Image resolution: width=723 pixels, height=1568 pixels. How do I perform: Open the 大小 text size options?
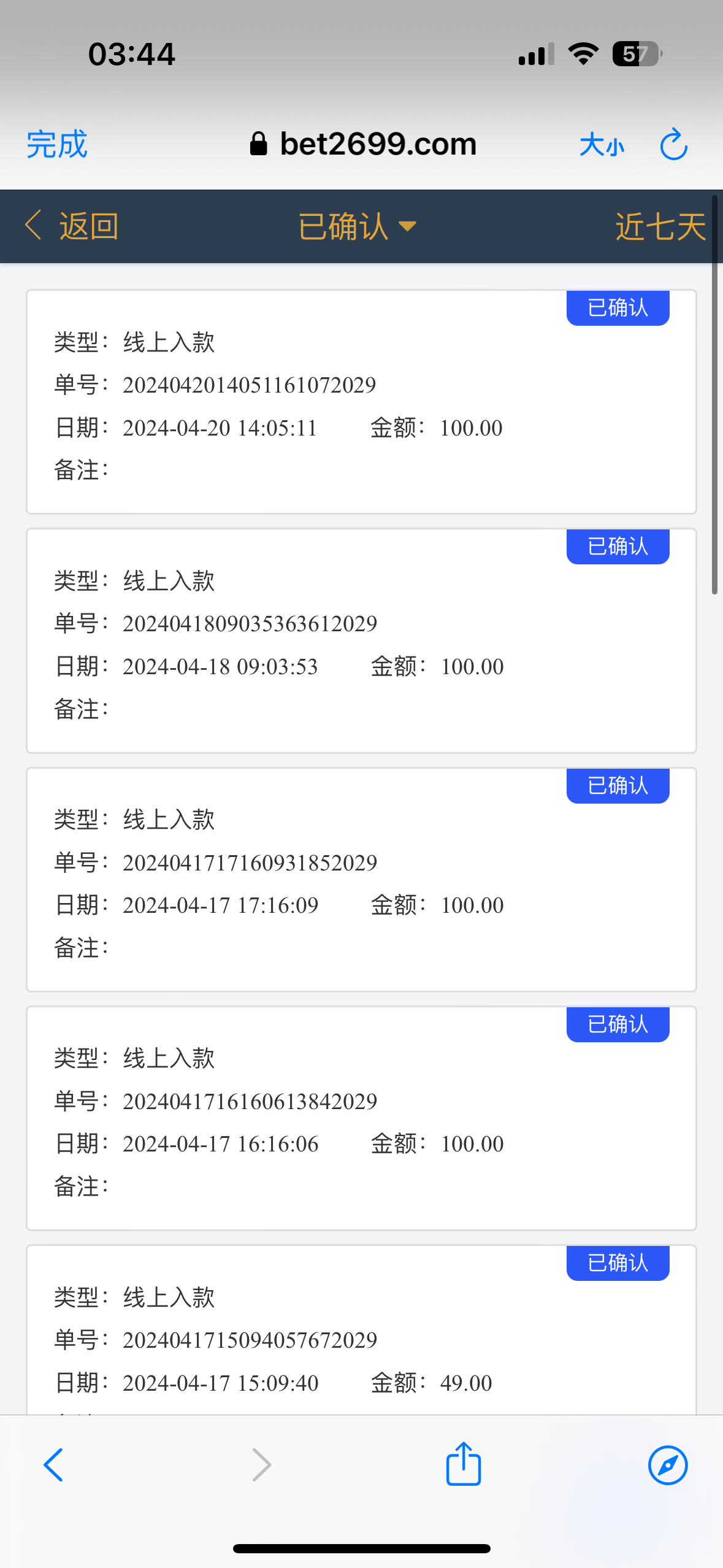602,145
